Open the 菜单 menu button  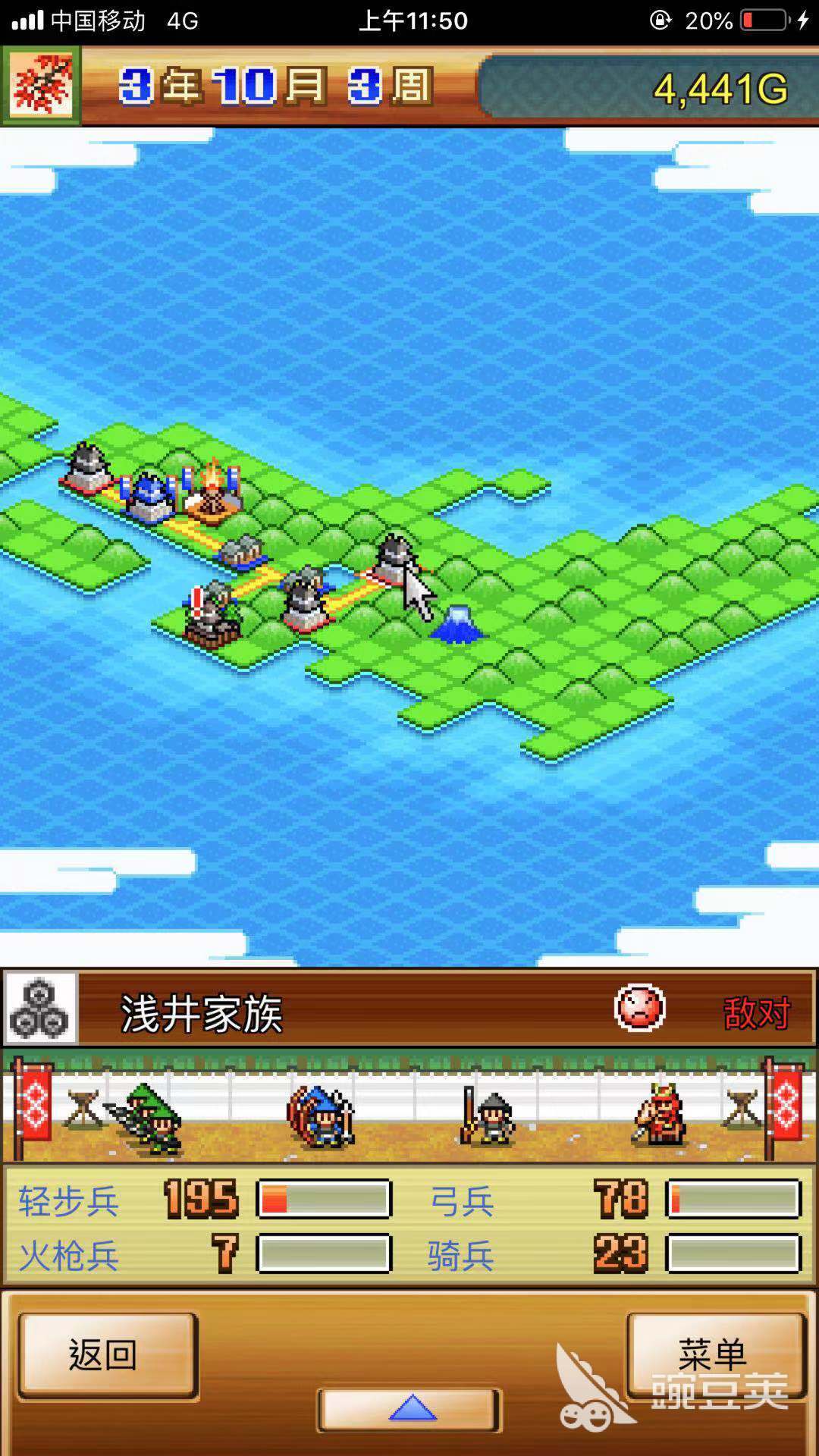714,1354
